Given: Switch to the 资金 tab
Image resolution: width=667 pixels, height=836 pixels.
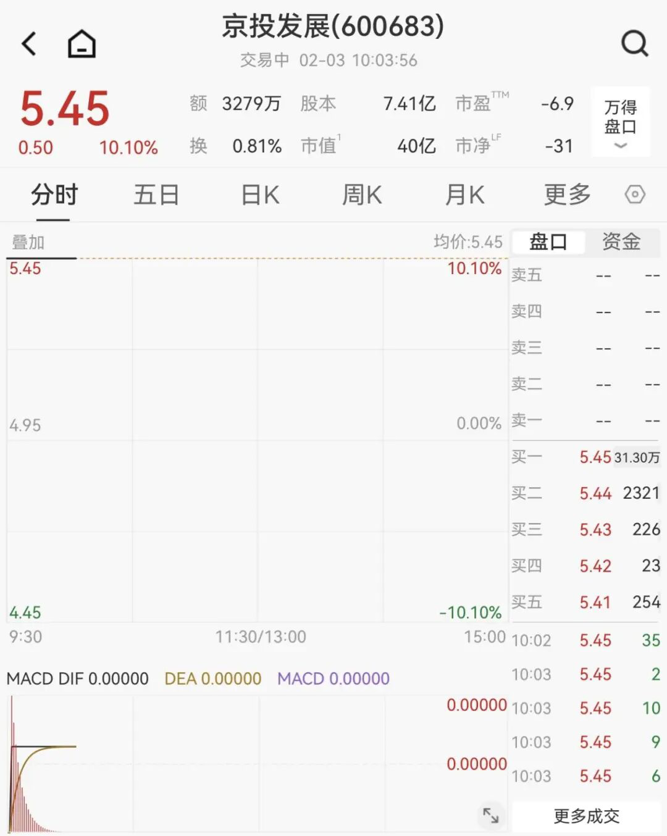Looking at the screenshot, I should pos(621,242).
